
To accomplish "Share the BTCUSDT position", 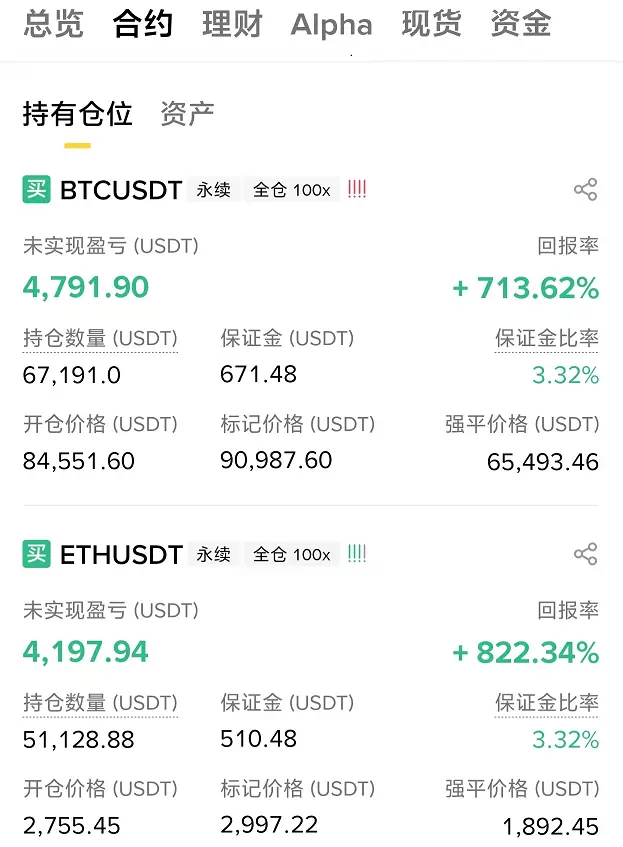I will point(585,189).
